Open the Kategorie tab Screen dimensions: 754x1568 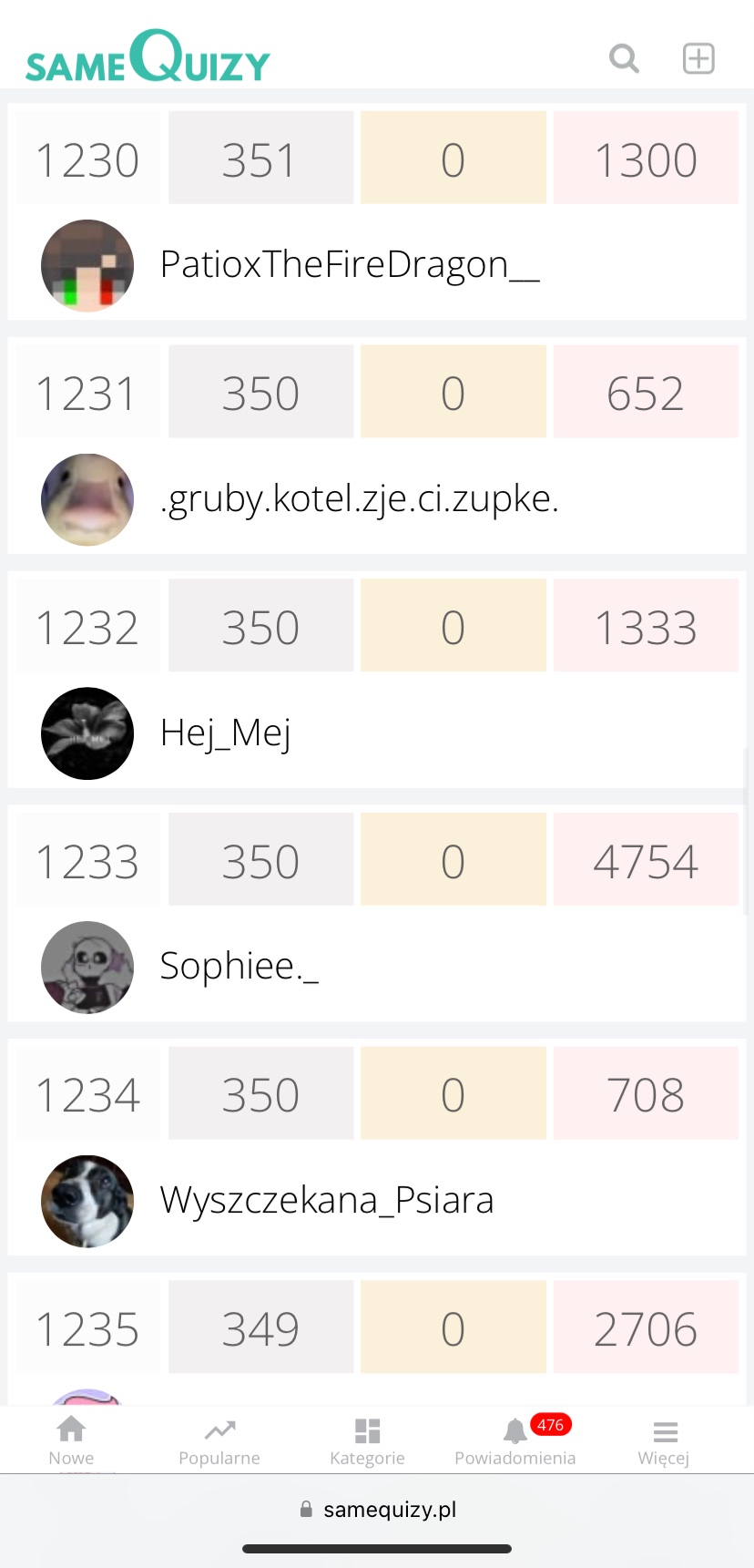367,1440
